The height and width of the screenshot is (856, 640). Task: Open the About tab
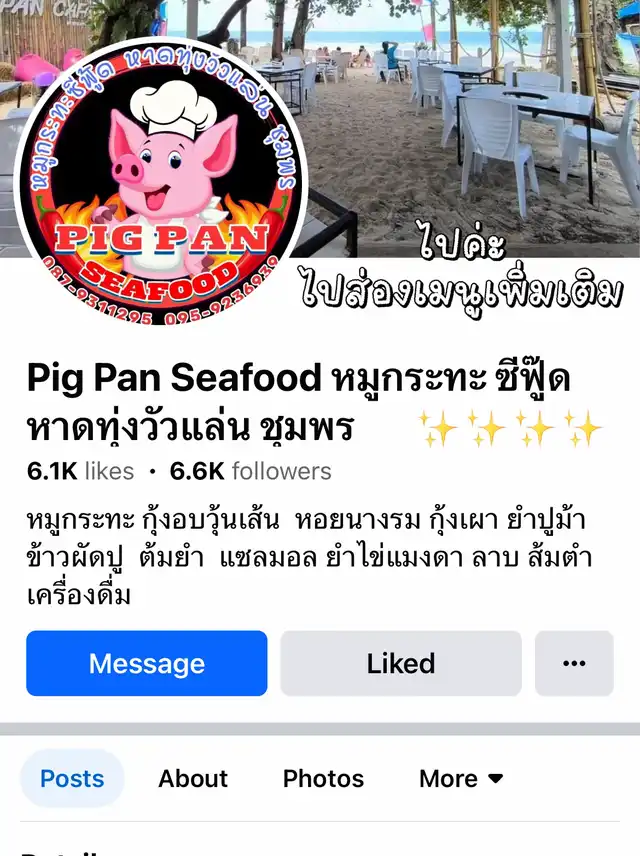(x=193, y=778)
